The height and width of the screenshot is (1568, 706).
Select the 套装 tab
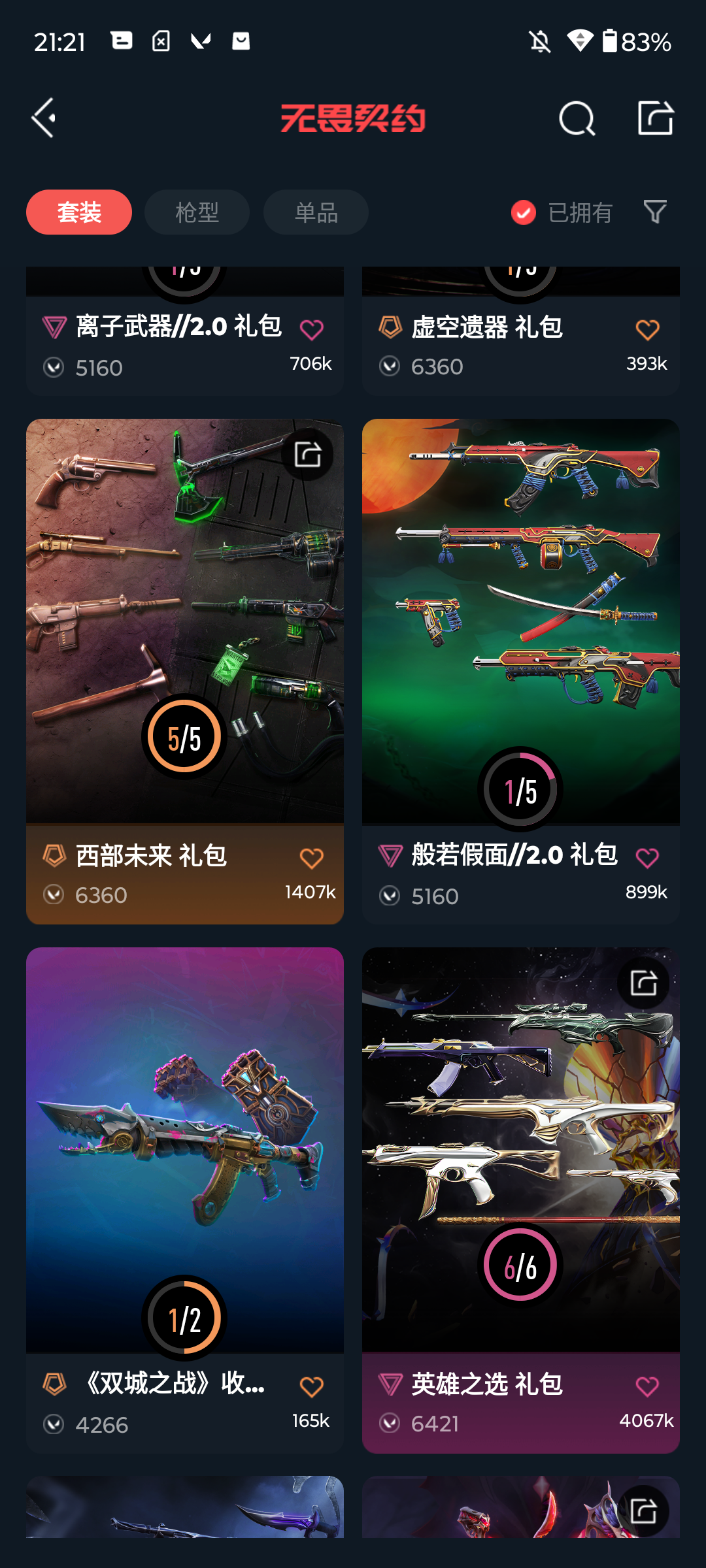79,212
